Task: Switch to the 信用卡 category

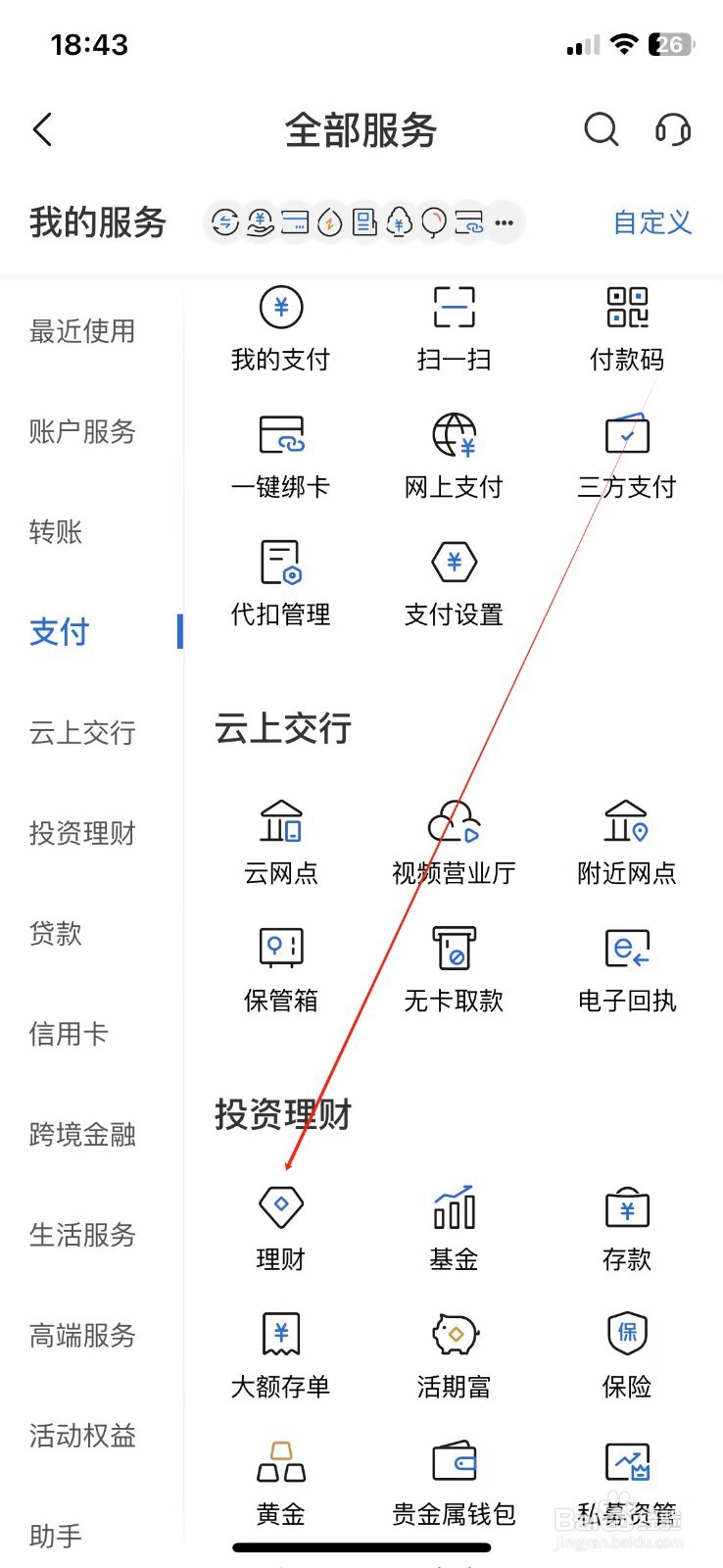Action: coord(67,1034)
